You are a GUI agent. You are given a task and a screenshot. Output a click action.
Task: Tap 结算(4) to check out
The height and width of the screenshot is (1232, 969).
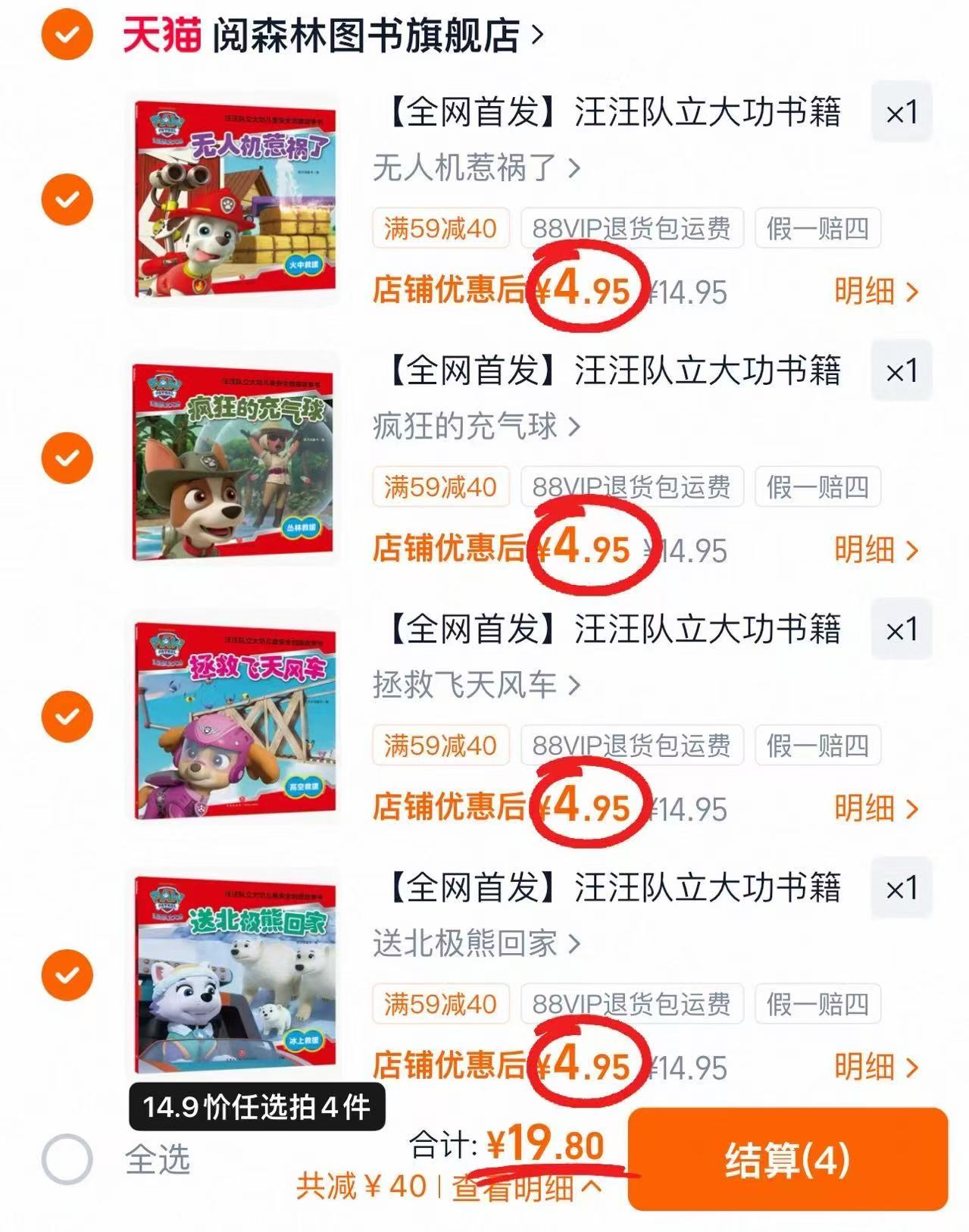pos(788,1159)
